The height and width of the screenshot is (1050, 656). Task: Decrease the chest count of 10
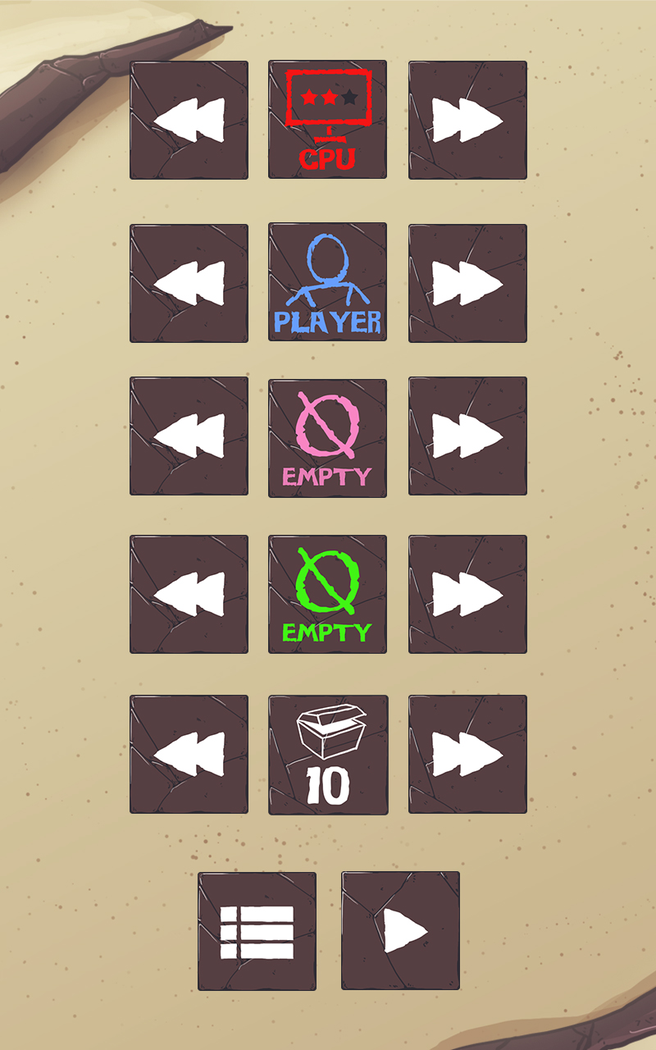(x=189, y=755)
